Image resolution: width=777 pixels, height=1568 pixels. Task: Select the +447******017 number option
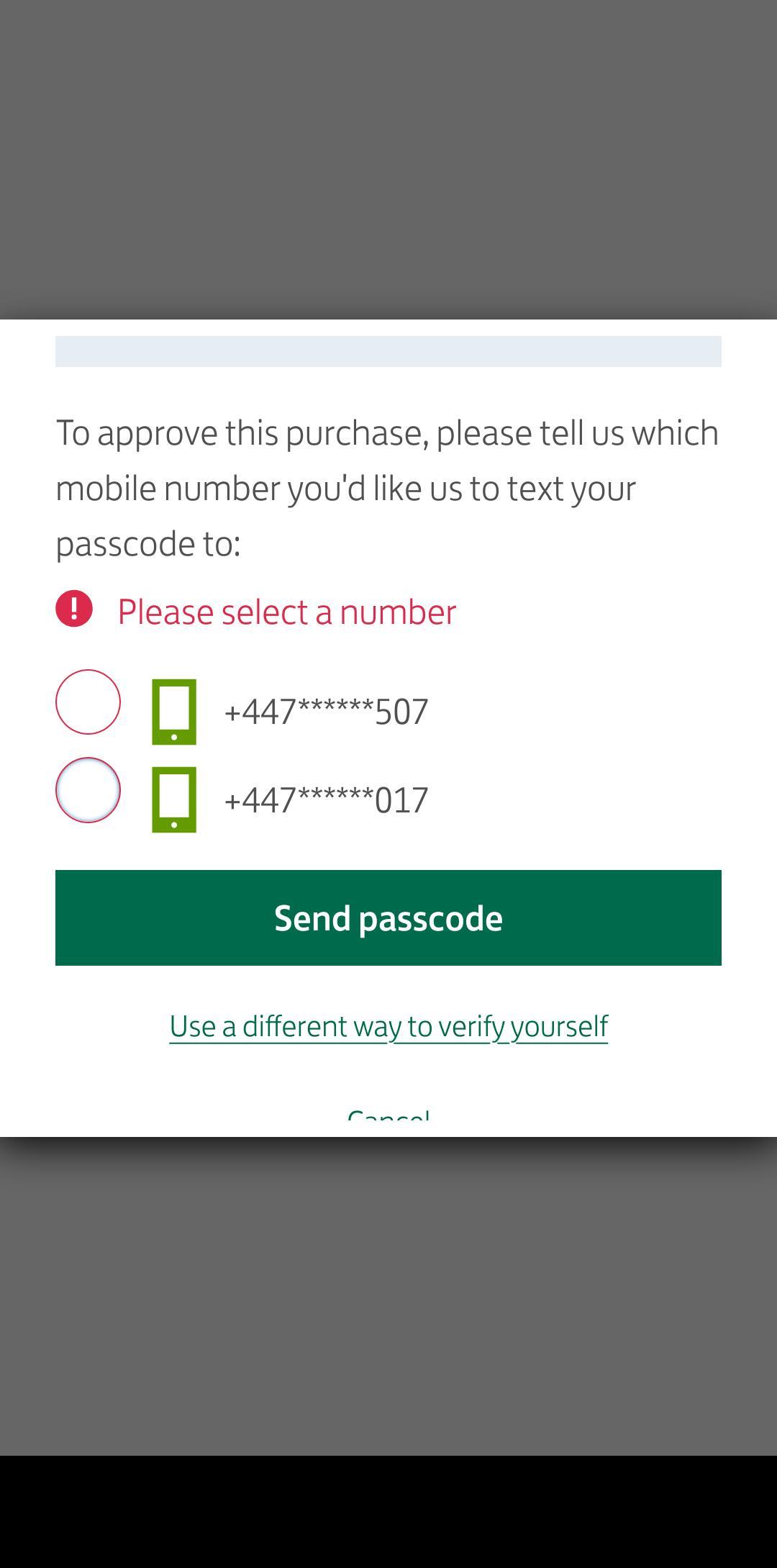(88, 791)
